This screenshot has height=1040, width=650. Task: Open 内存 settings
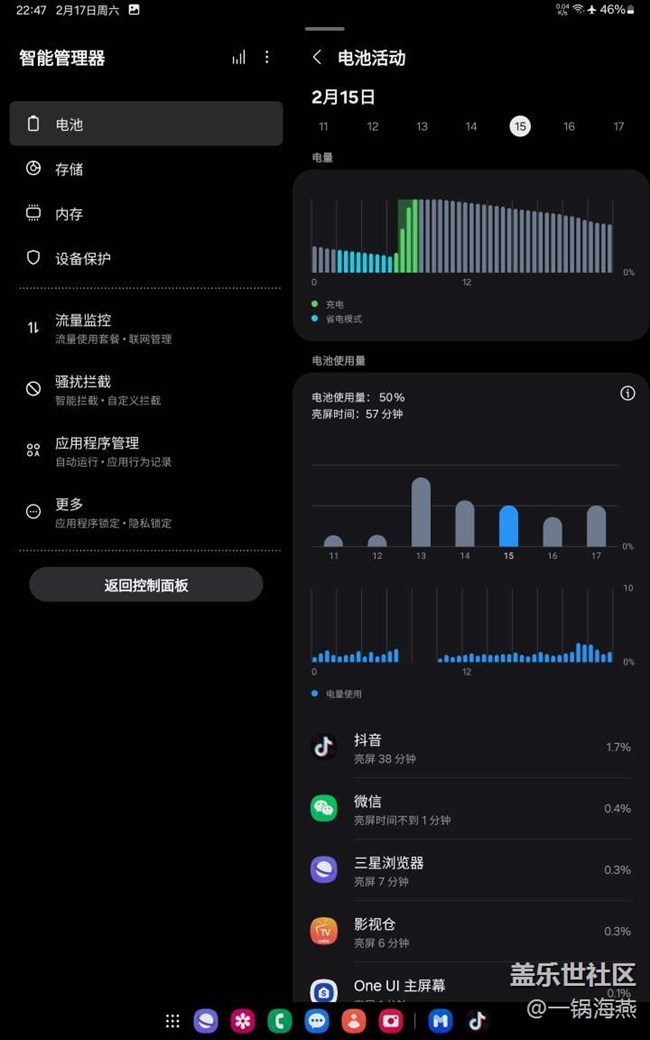[x=146, y=214]
